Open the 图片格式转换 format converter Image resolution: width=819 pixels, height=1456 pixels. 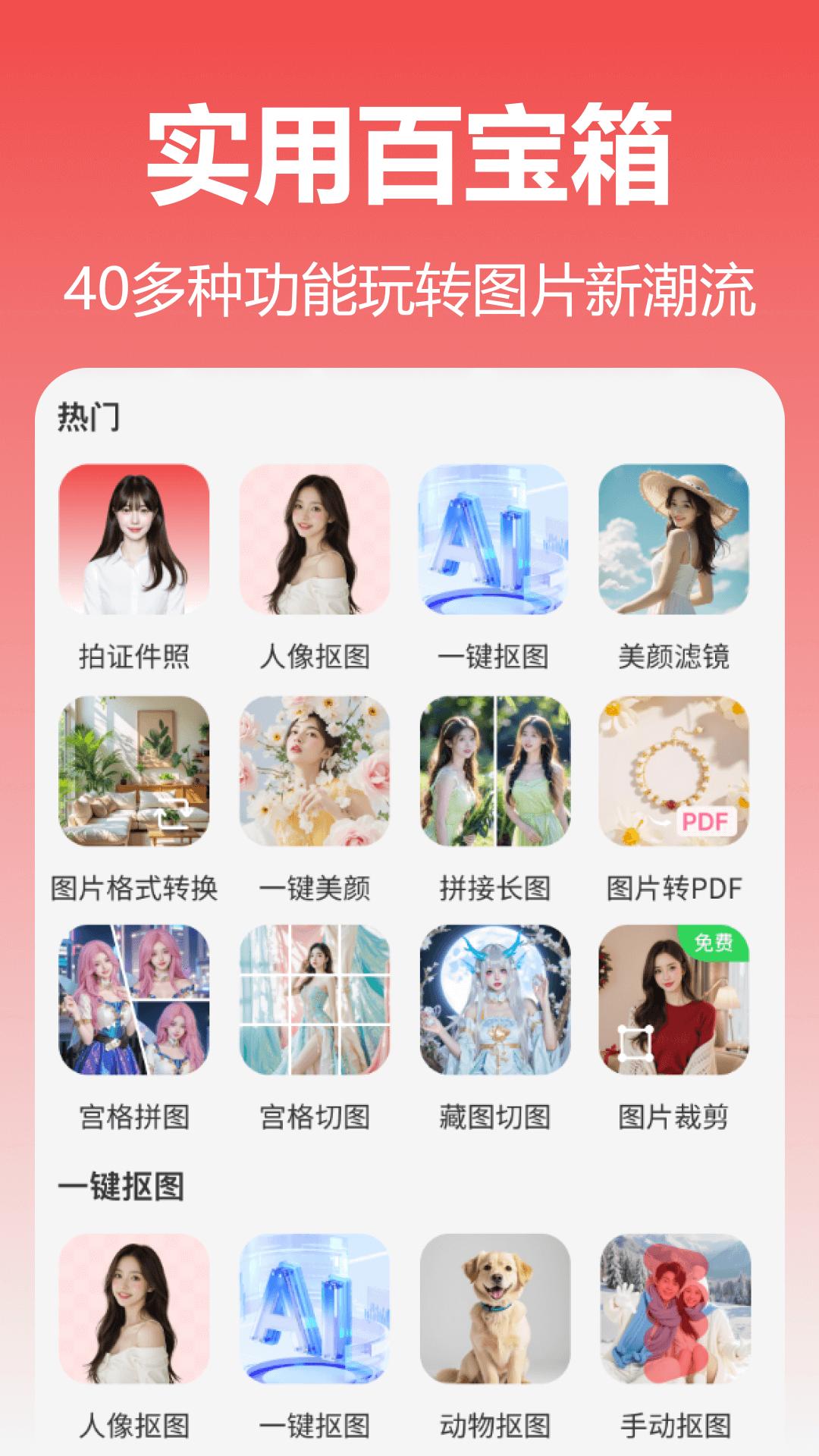pyautogui.click(x=133, y=773)
